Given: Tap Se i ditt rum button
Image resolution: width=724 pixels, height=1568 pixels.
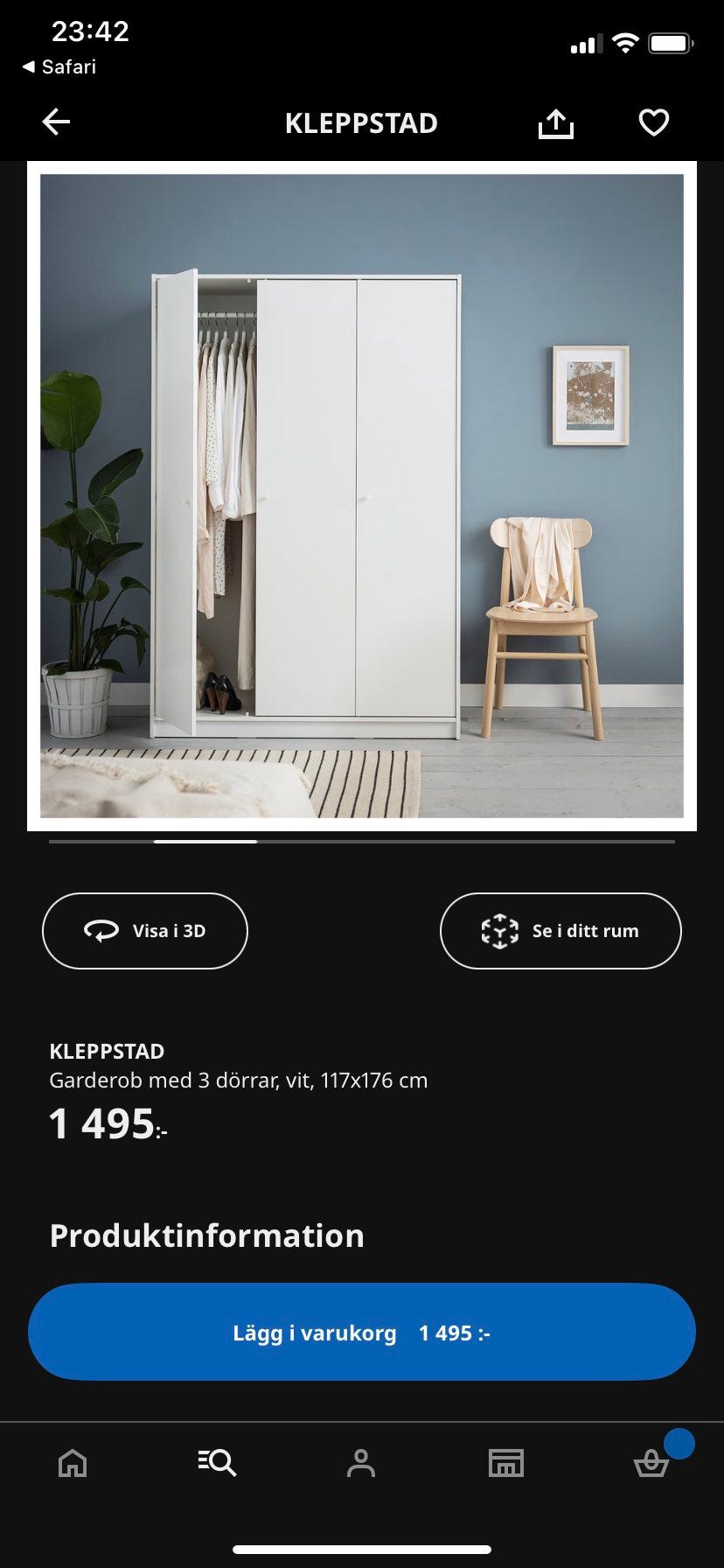Looking at the screenshot, I should (560, 931).
